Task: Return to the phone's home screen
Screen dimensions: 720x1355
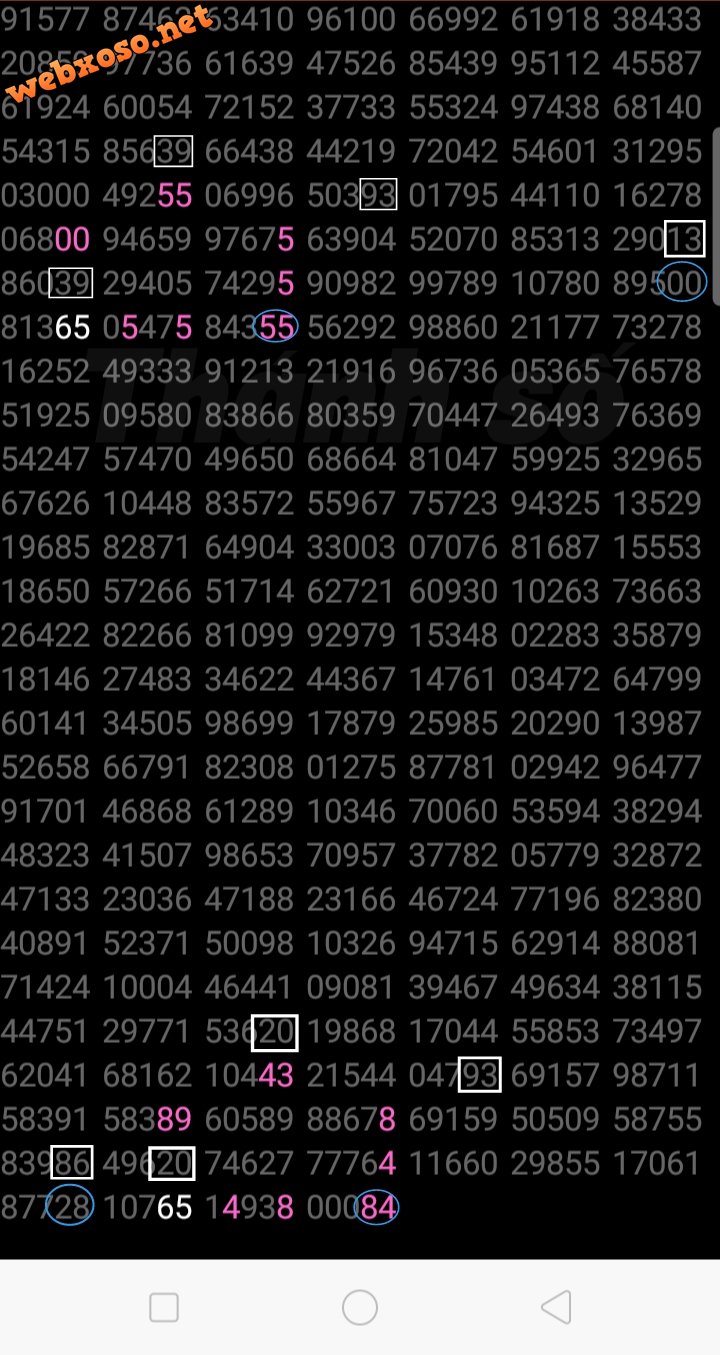Action: point(360,1307)
